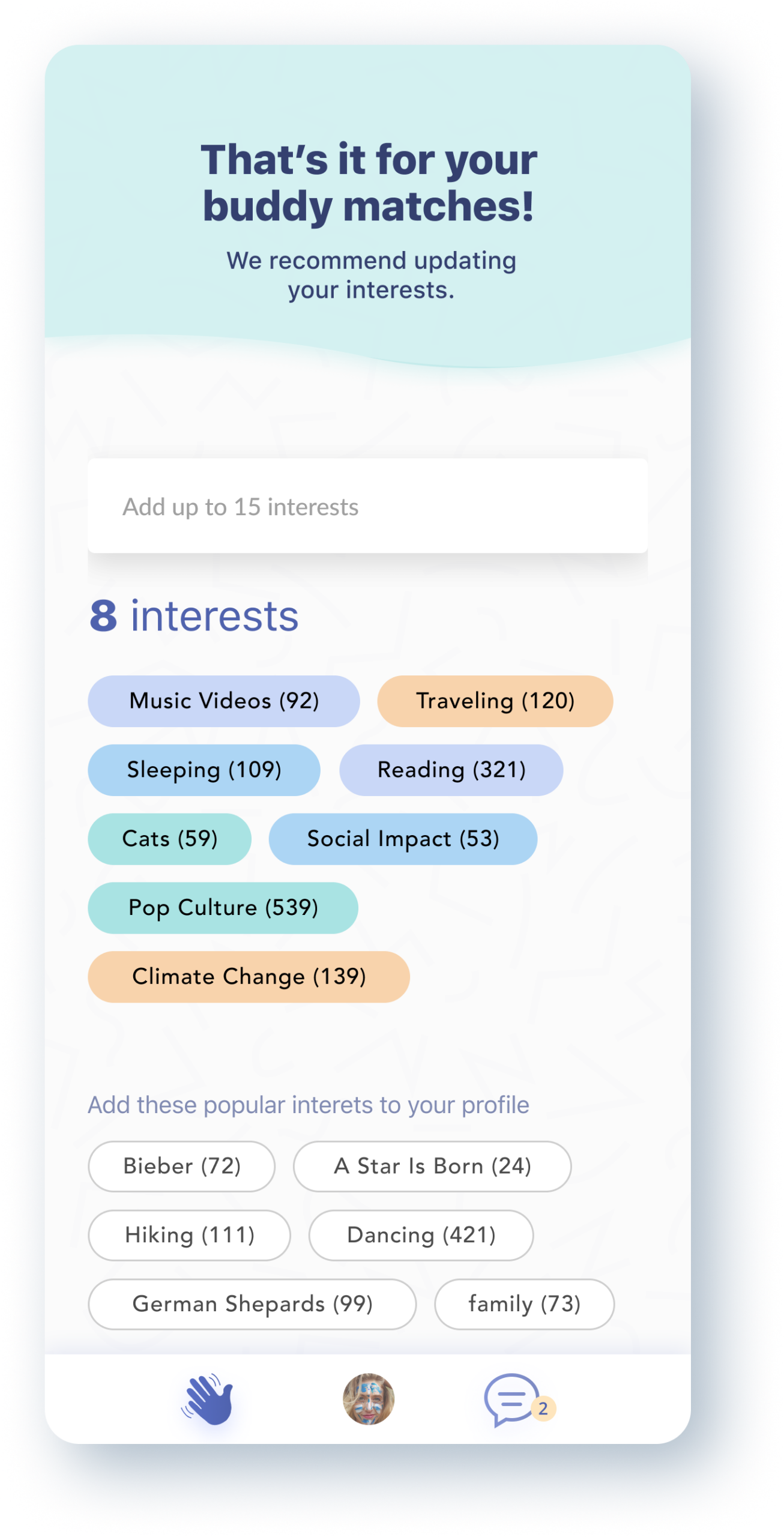Tap the Traveling (120) chip
Image resolution: width=784 pixels, height=1537 pixels.
[x=495, y=701]
